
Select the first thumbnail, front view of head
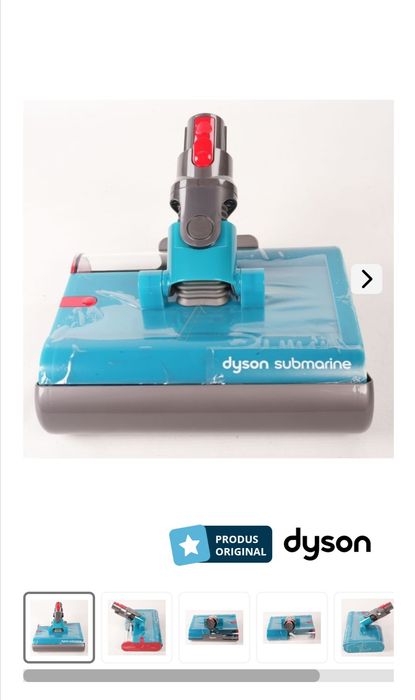coord(59,627)
